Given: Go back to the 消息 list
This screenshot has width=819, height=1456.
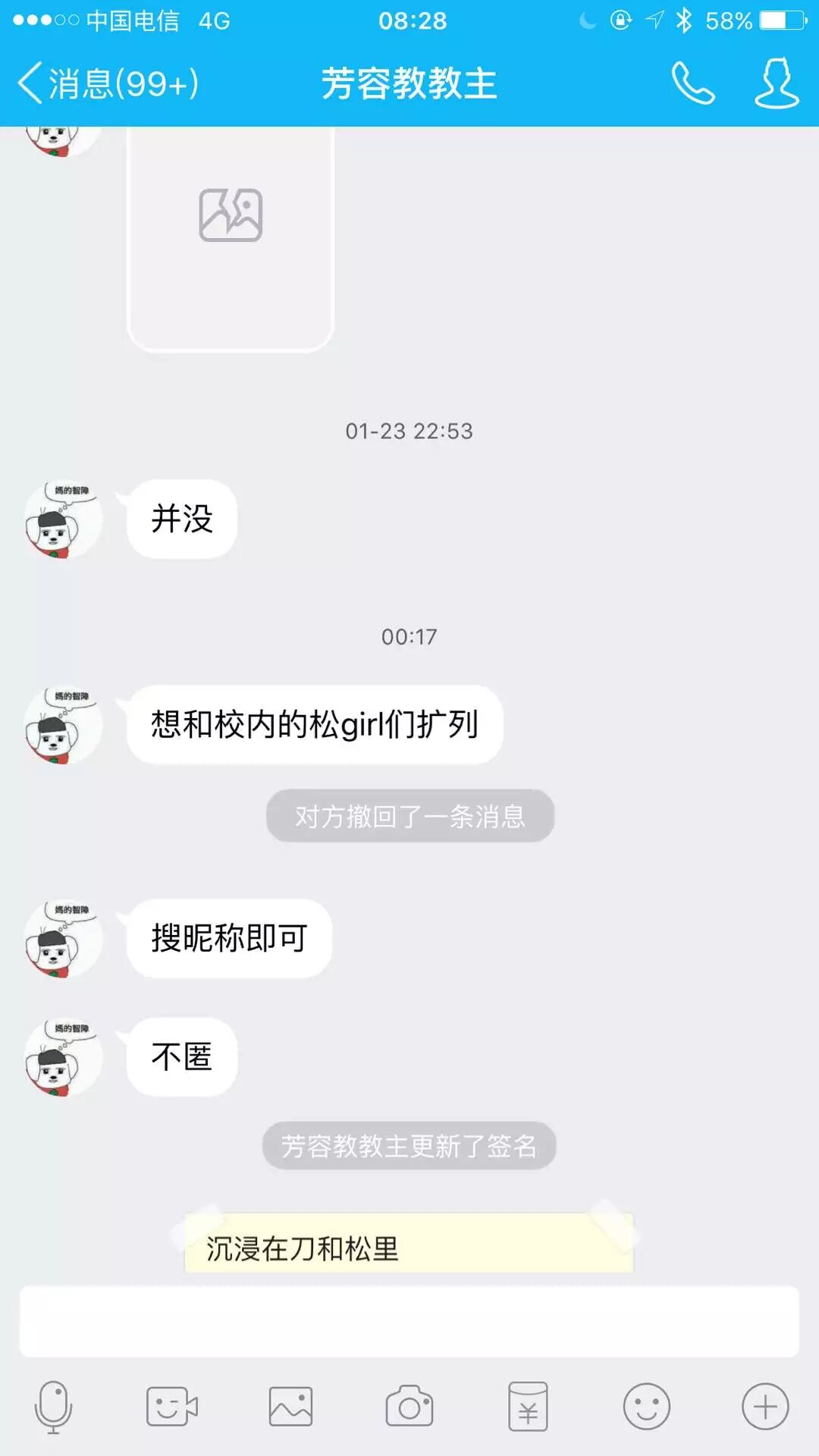Looking at the screenshot, I should 106,83.
